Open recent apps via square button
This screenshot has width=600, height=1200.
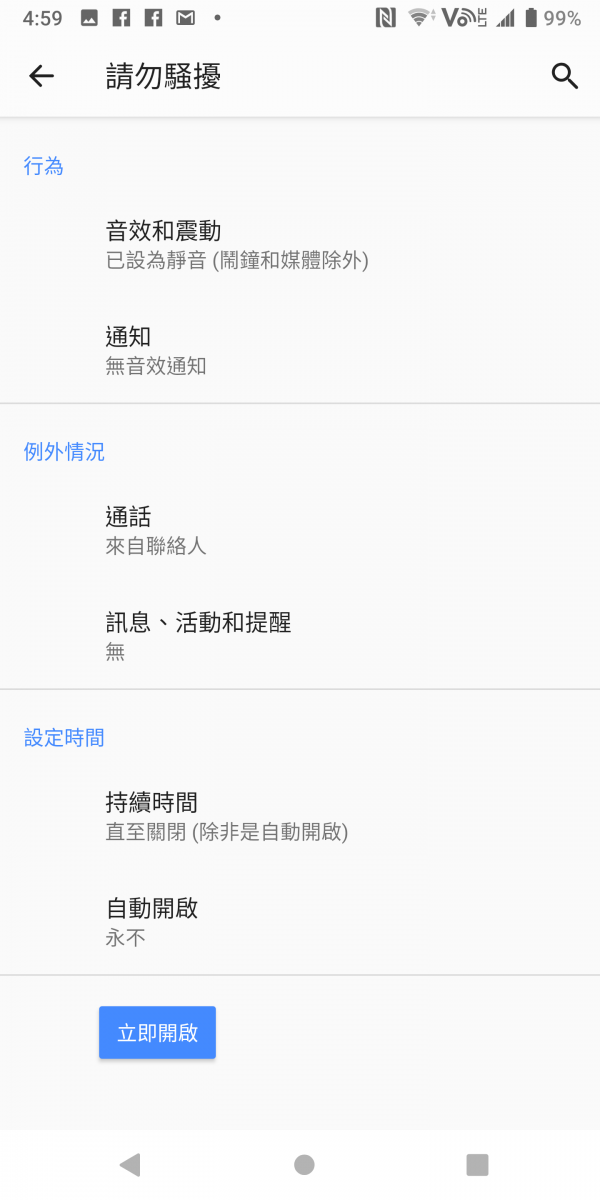point(477,1164)
